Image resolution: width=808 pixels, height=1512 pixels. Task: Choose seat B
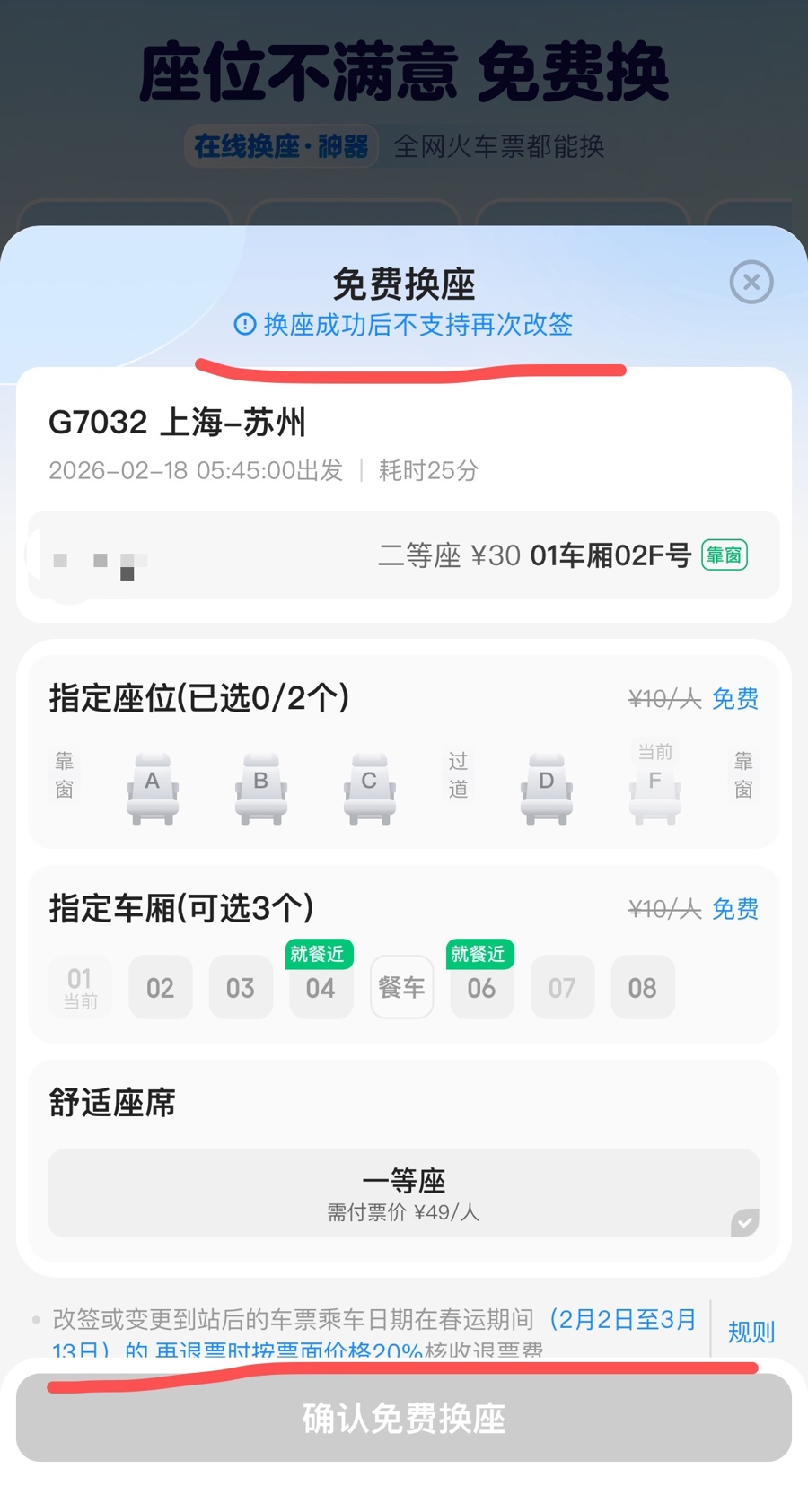pos(261,788)
